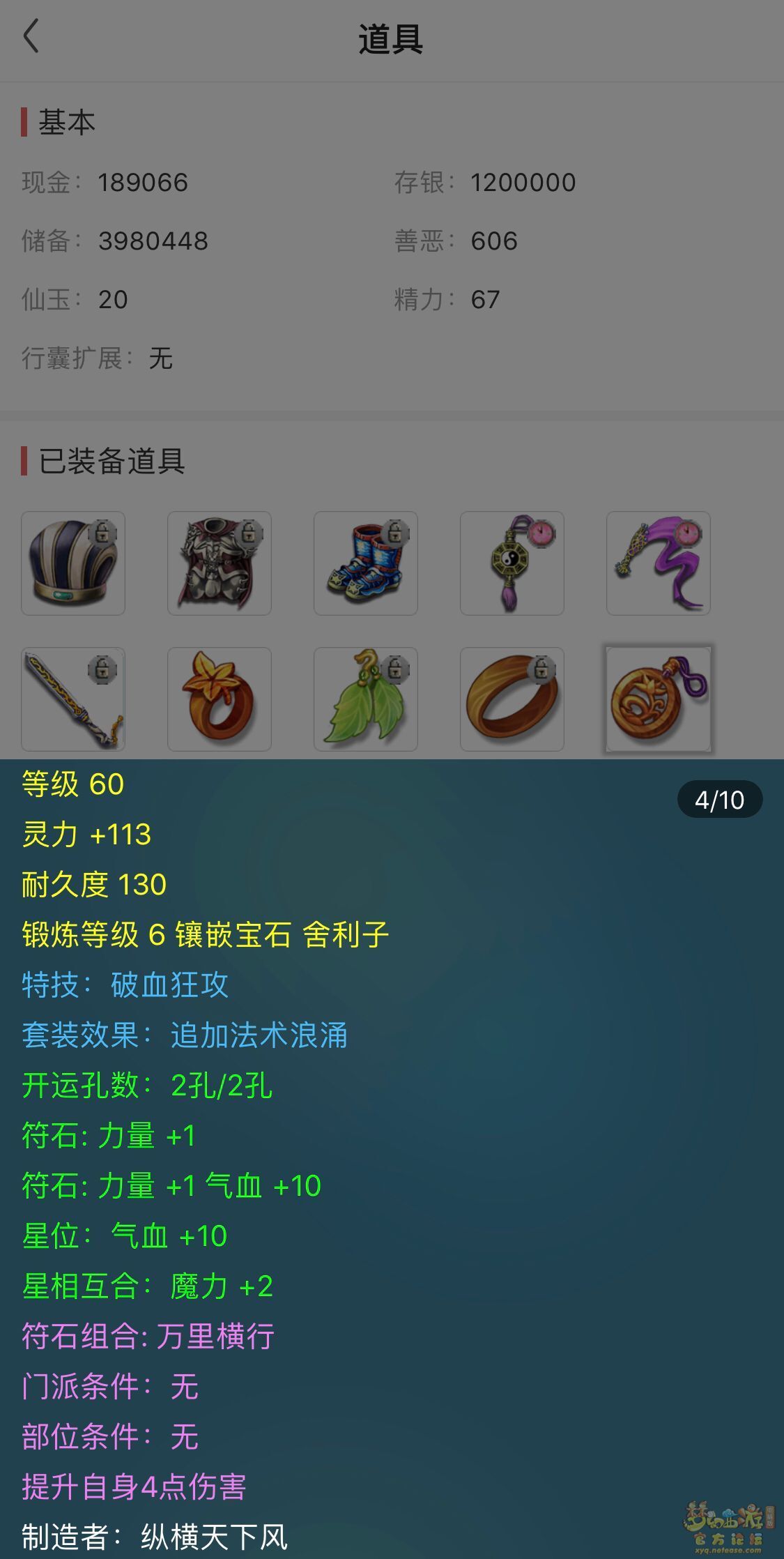Tap the green leaf earrings item
Image resolution: width=784 pixels, height=1559 pixels.
click(366, 699)
